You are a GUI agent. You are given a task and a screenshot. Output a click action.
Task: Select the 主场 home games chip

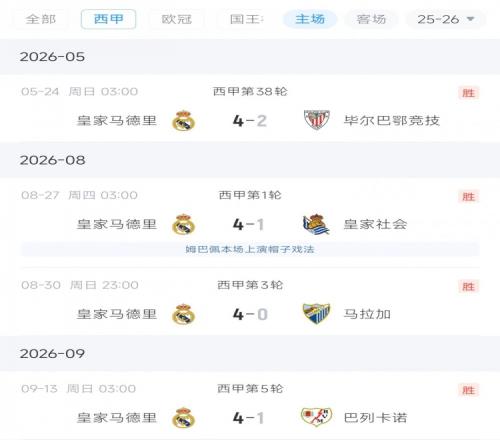coord(310,19)
